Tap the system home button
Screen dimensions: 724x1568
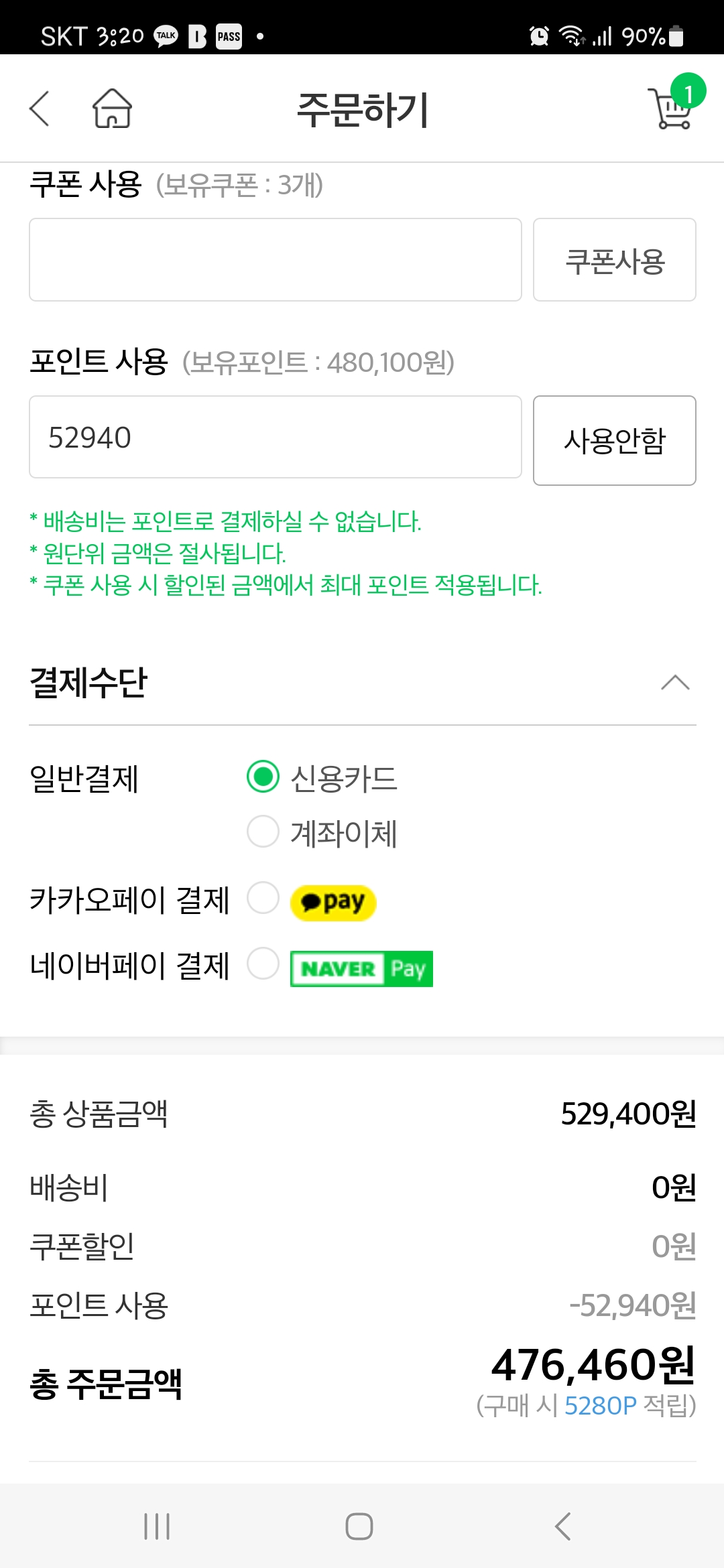pos(359,1526)
